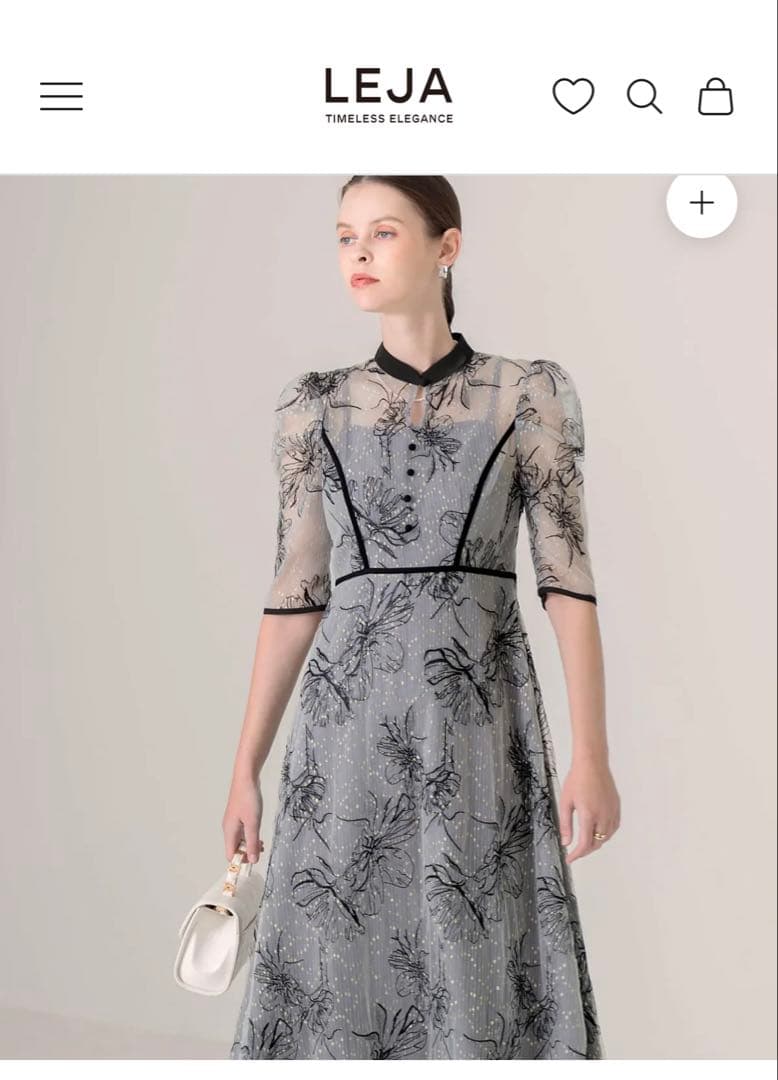
Task: Go to LEJA home via logo
Action: (388, 95)
